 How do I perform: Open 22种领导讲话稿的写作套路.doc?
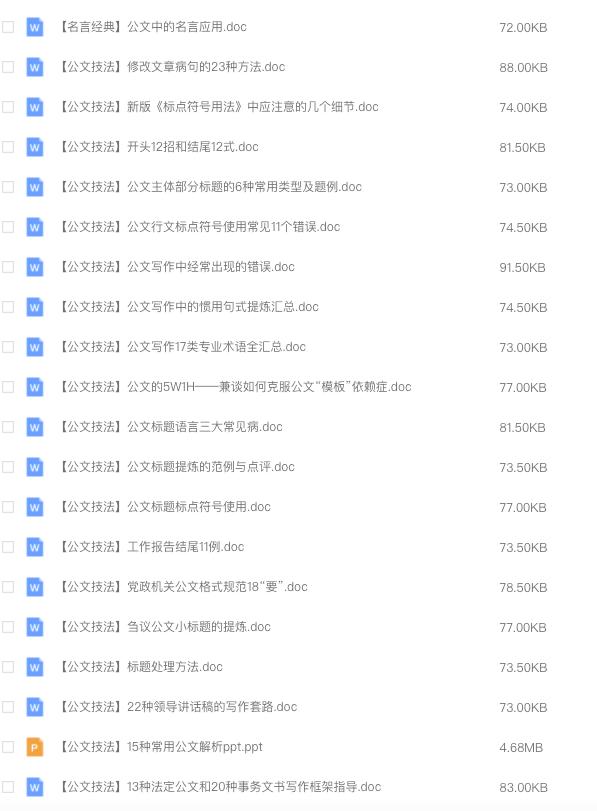coord(178,707)
